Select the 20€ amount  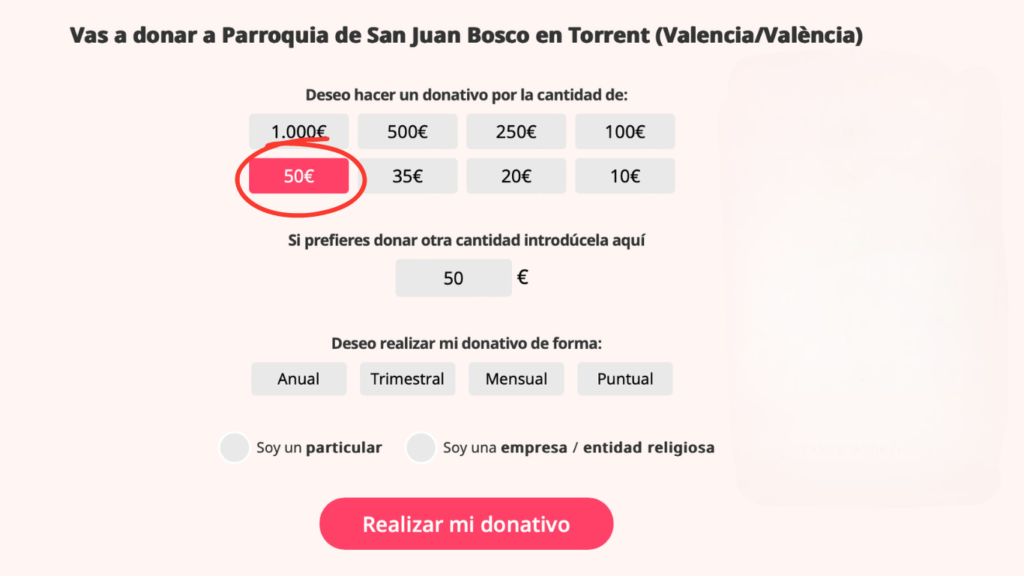point(516,176)
